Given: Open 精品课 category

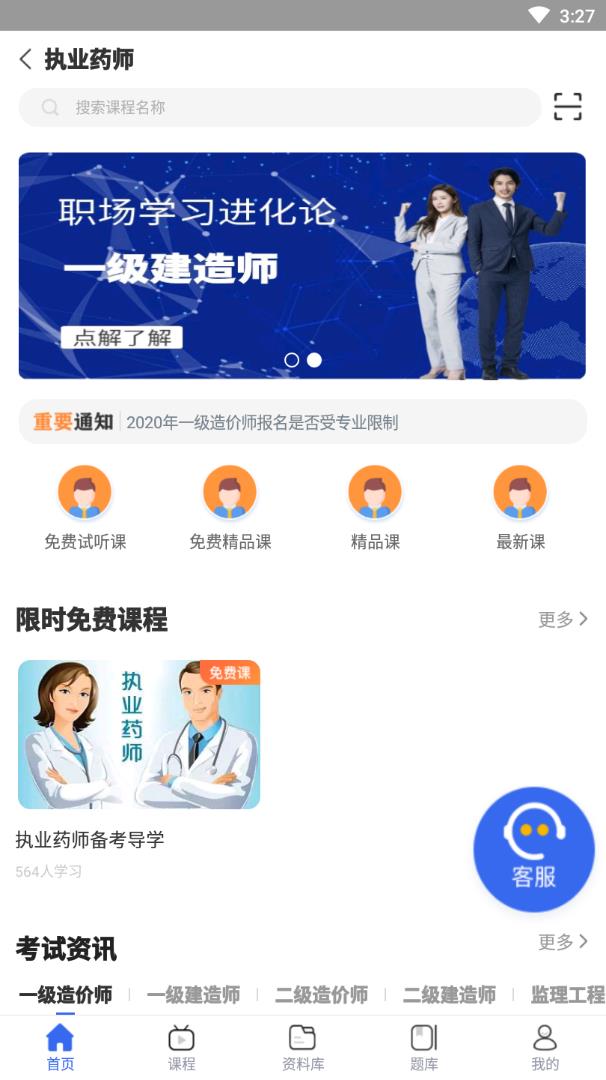Looking at the screenshot, I should pos(375,508).
